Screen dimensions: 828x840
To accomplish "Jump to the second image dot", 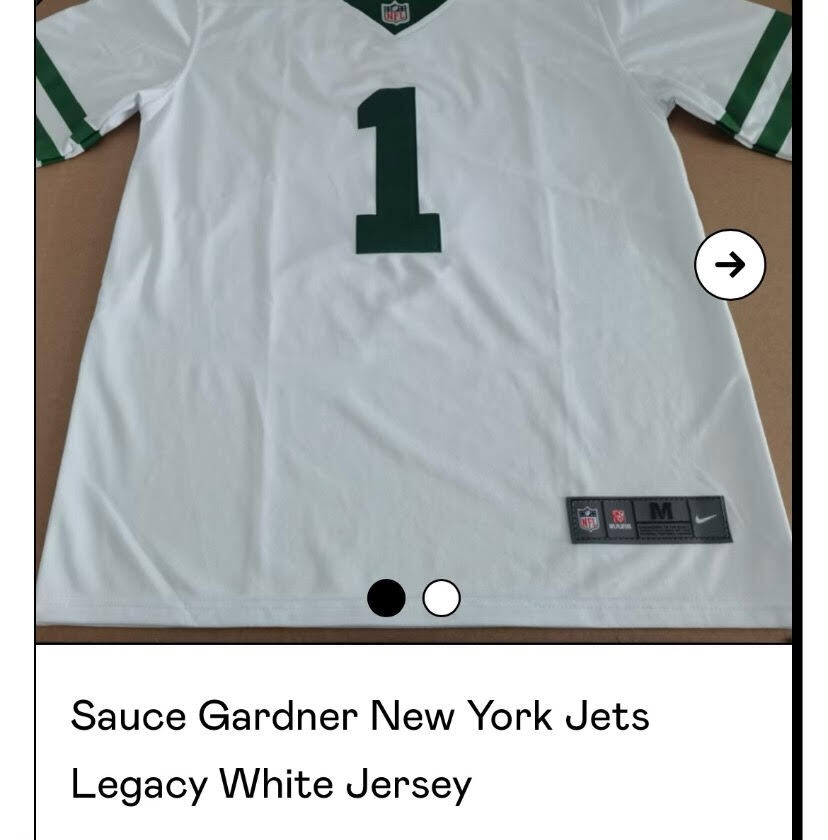I will click(x=441, y=598).
